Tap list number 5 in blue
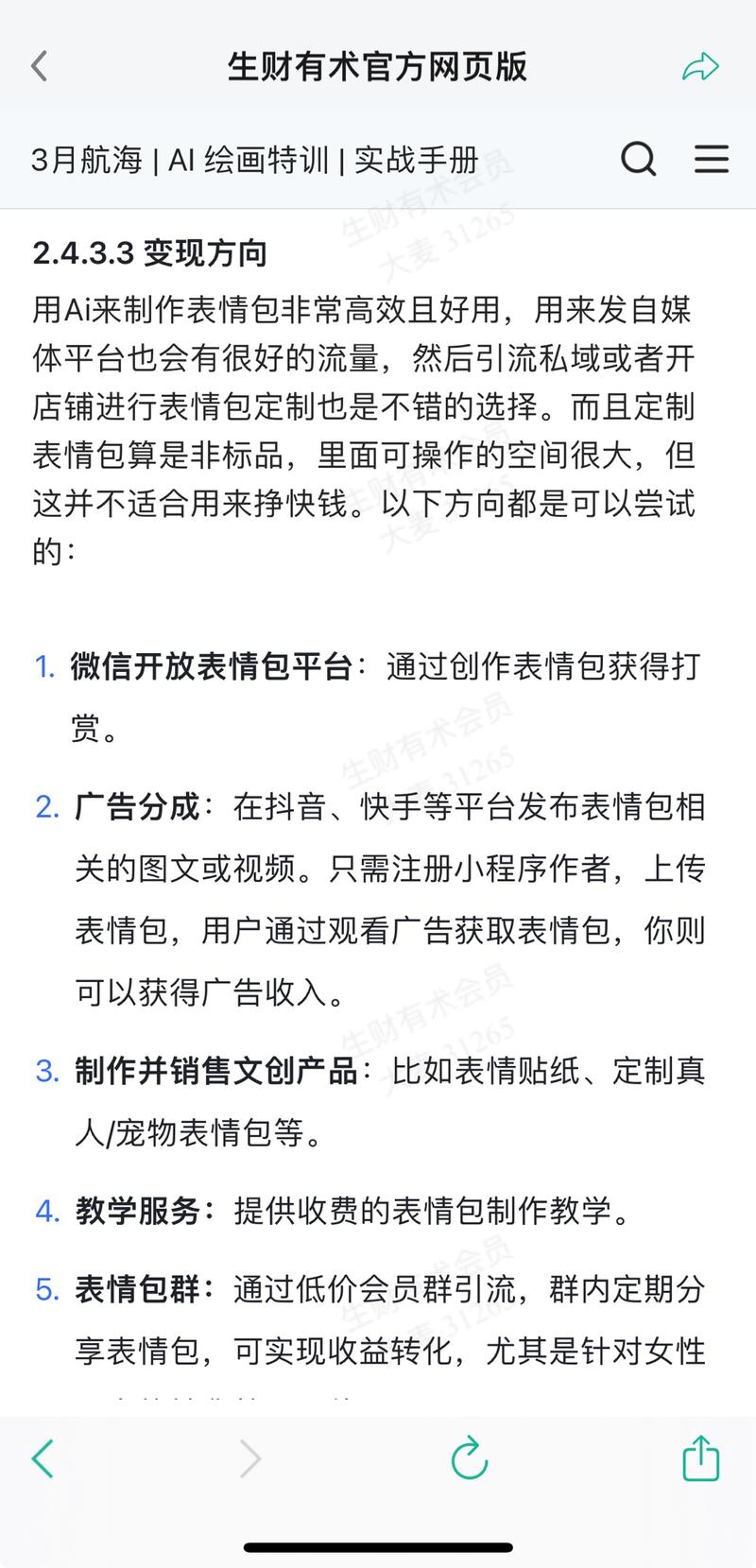The height and width of the screenshot is (1568, 756). (x=46, y=1289)
